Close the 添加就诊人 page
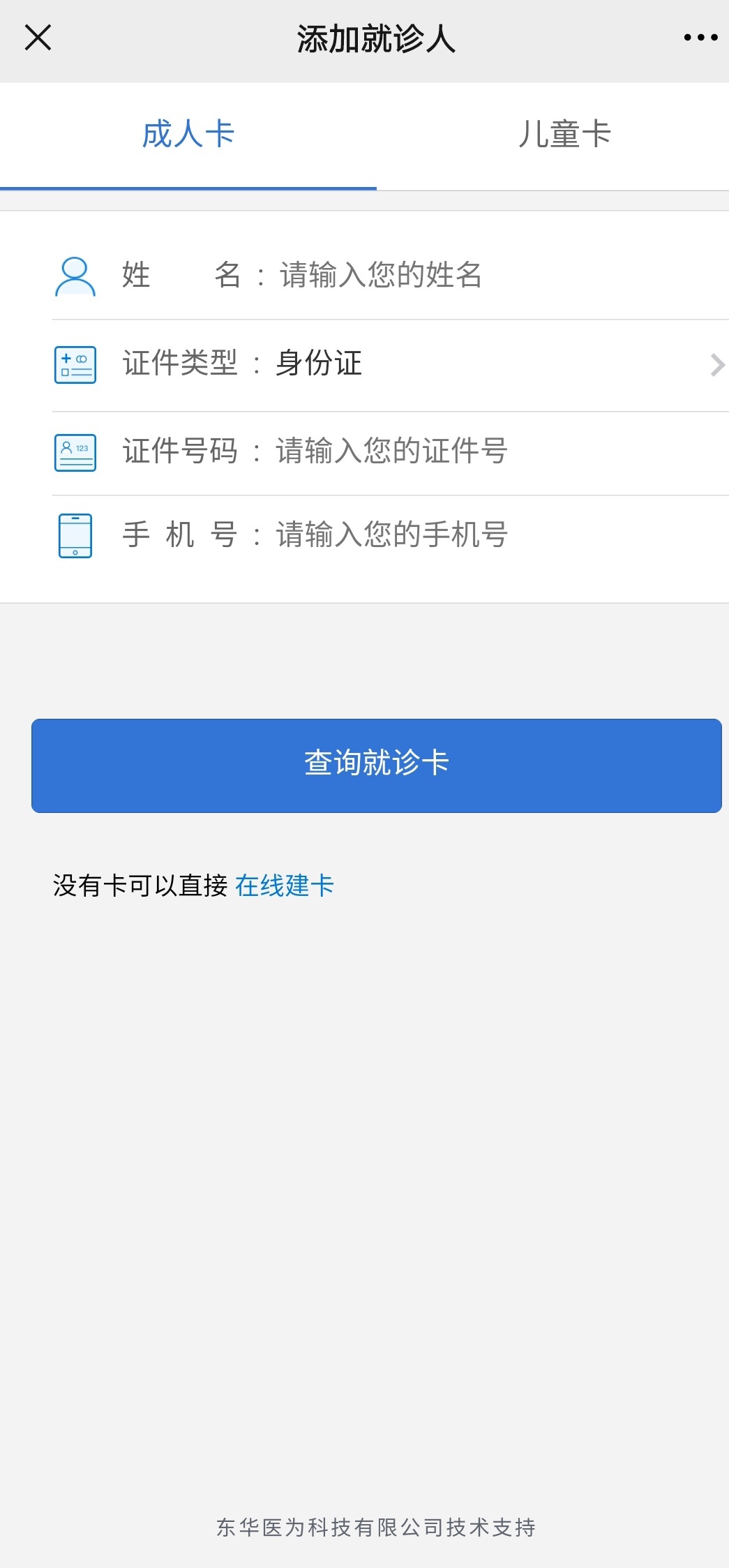This screenshot has width=729, height=1568. [38, 38]
